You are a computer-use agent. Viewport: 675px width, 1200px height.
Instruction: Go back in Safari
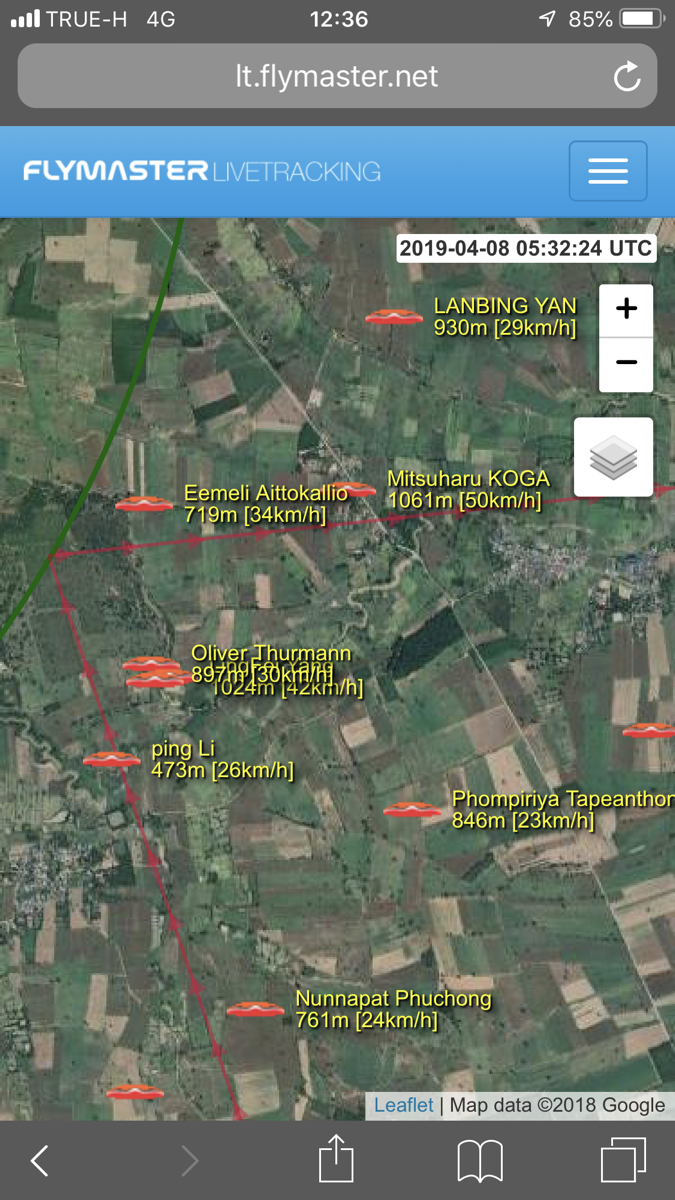40,1161
